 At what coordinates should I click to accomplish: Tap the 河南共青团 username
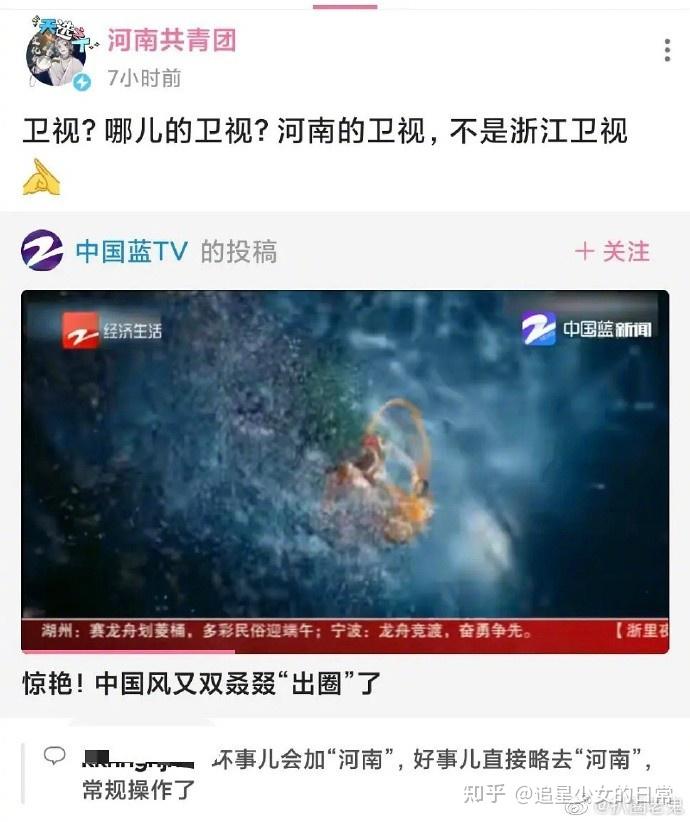[x=172, y=40]
